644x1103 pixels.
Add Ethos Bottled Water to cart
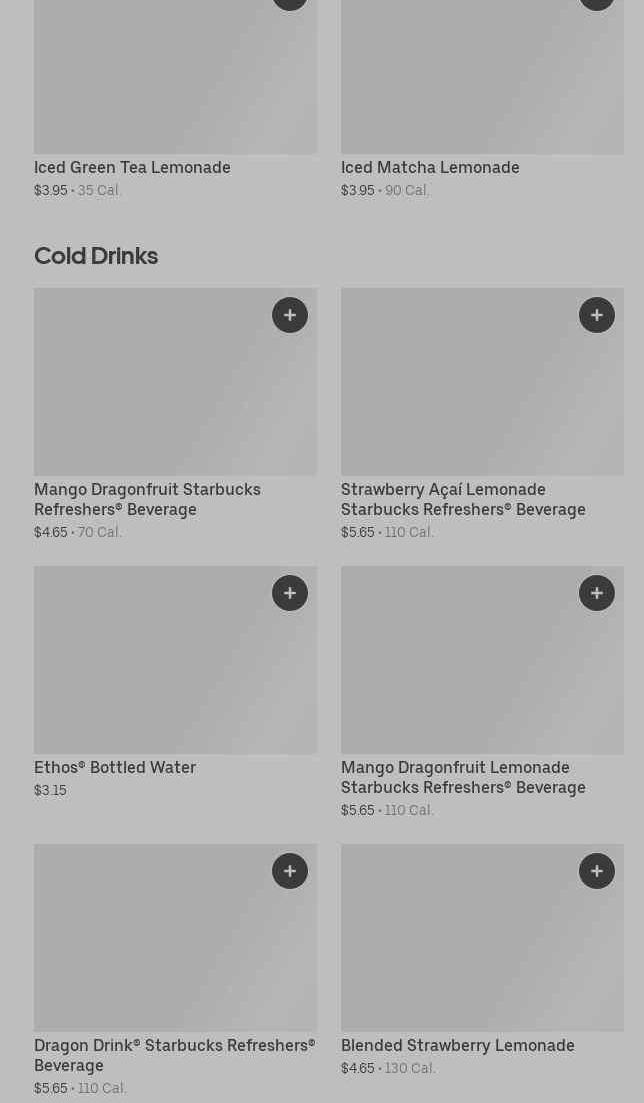(x=290, y=593)
